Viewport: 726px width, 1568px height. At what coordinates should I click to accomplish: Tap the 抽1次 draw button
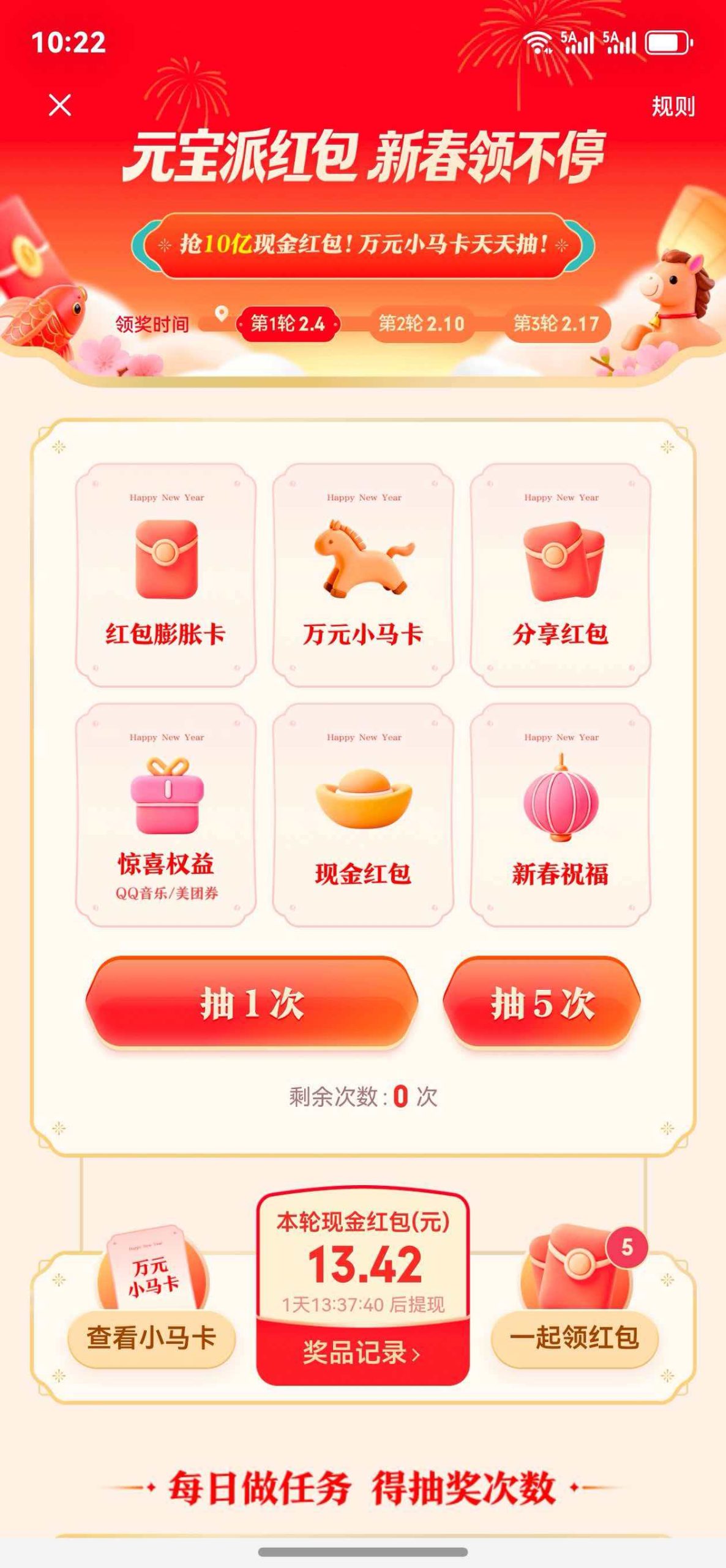point(252,1003)
